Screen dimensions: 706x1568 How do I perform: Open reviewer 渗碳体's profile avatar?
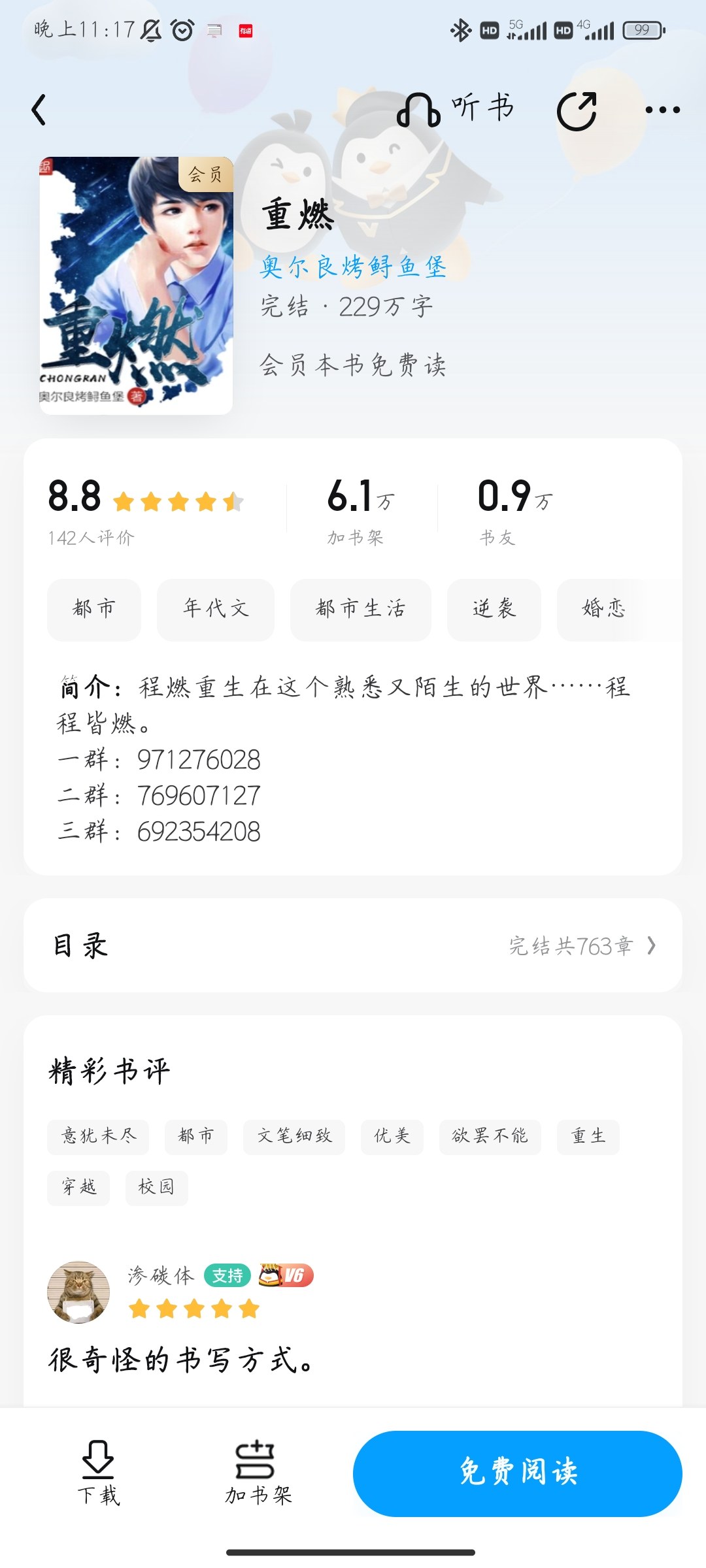pos(78,1292)
